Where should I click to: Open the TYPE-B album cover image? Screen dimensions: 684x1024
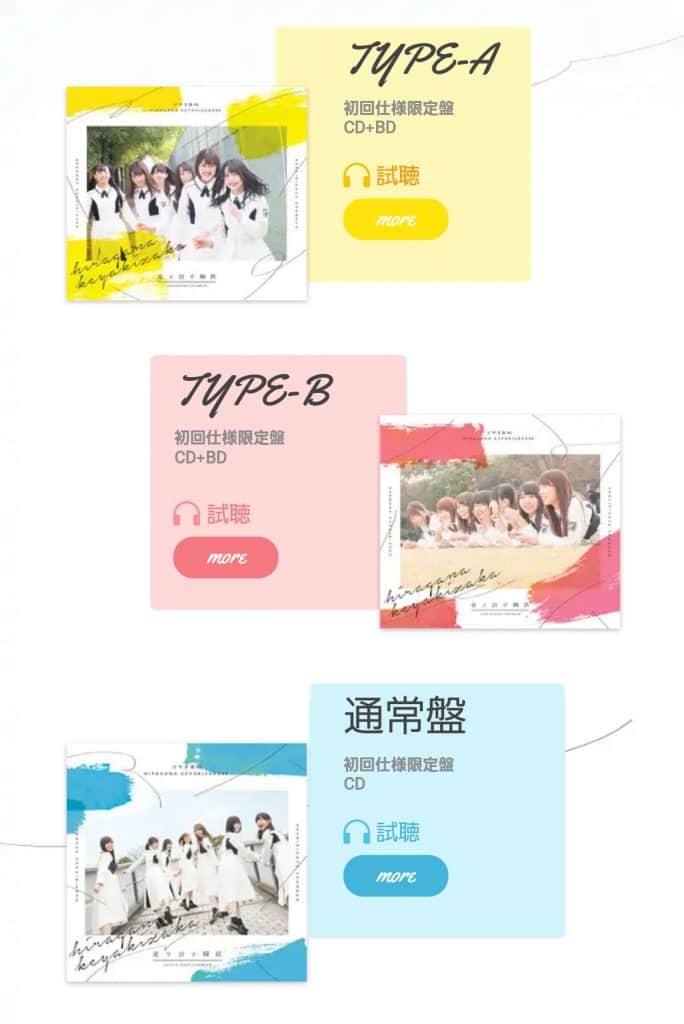[500, 521]
